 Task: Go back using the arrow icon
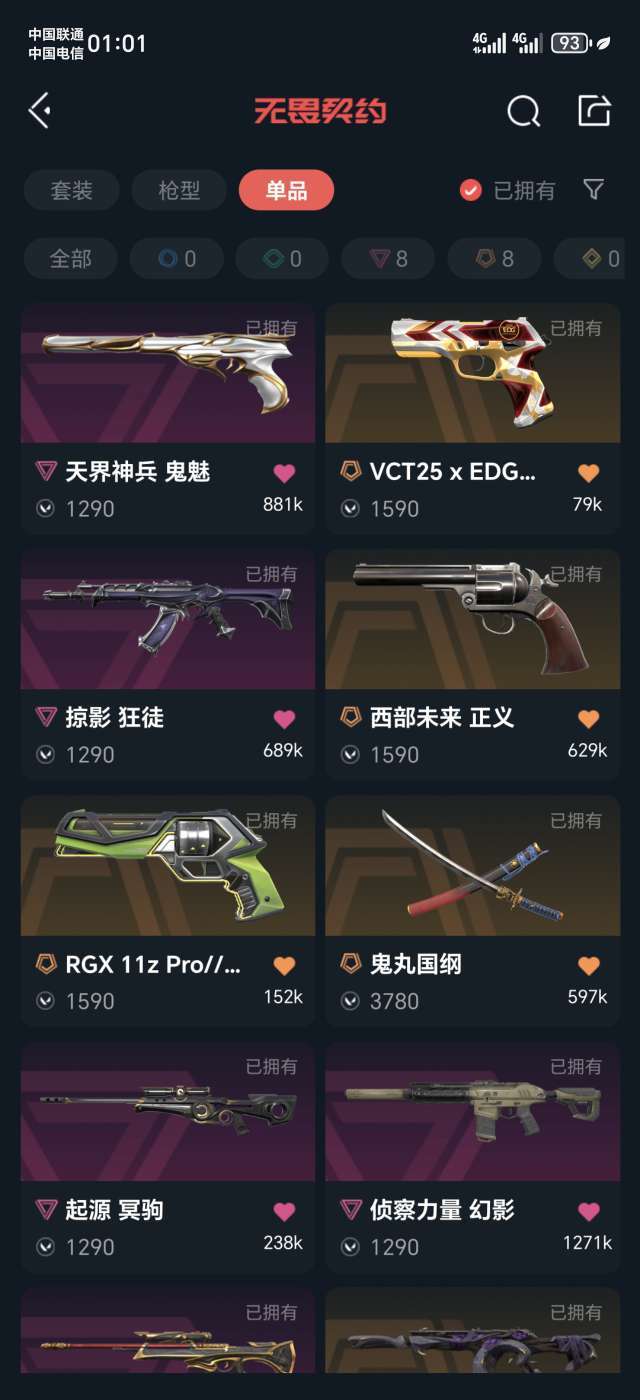click(x=40, y=110)
